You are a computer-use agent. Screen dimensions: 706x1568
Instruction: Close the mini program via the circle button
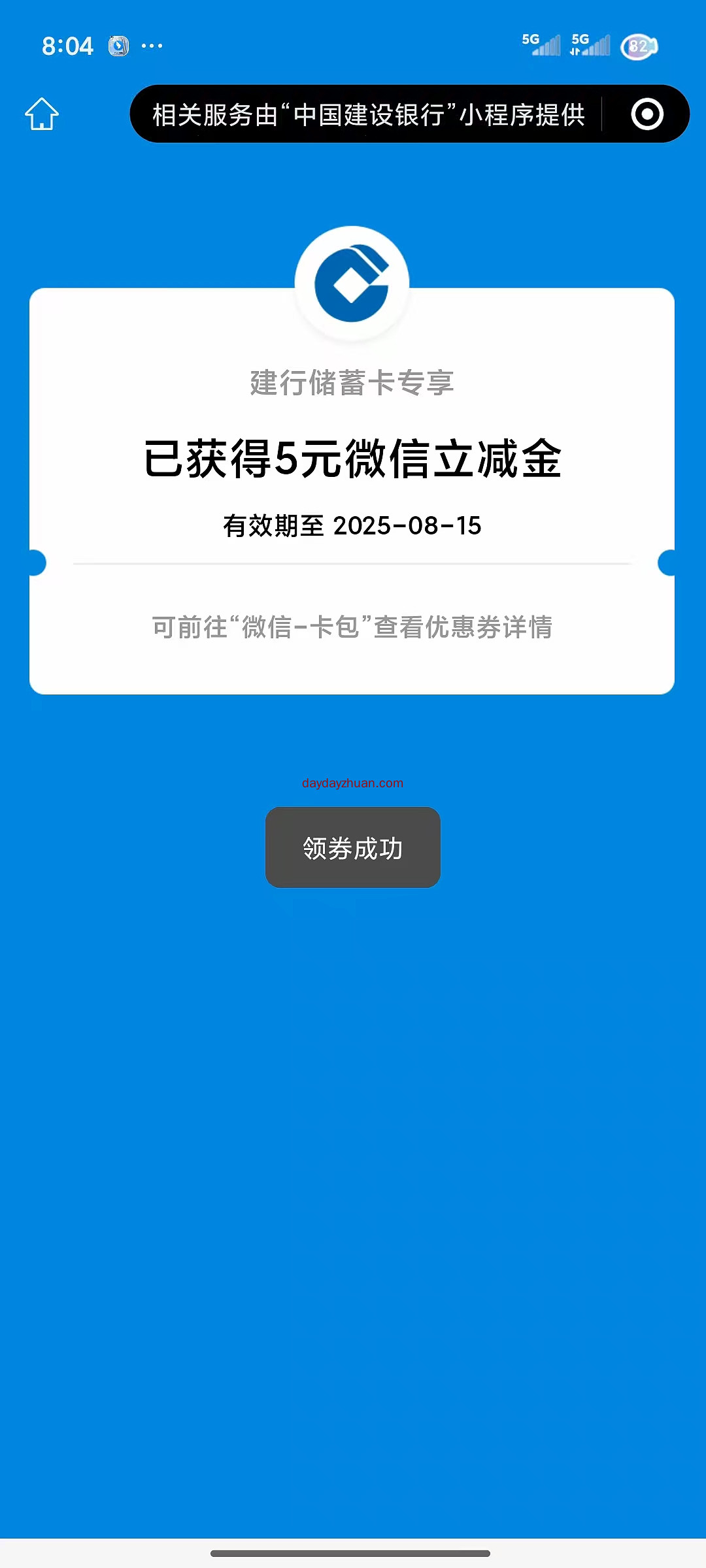pyautogui.click(x=647, y=114)
